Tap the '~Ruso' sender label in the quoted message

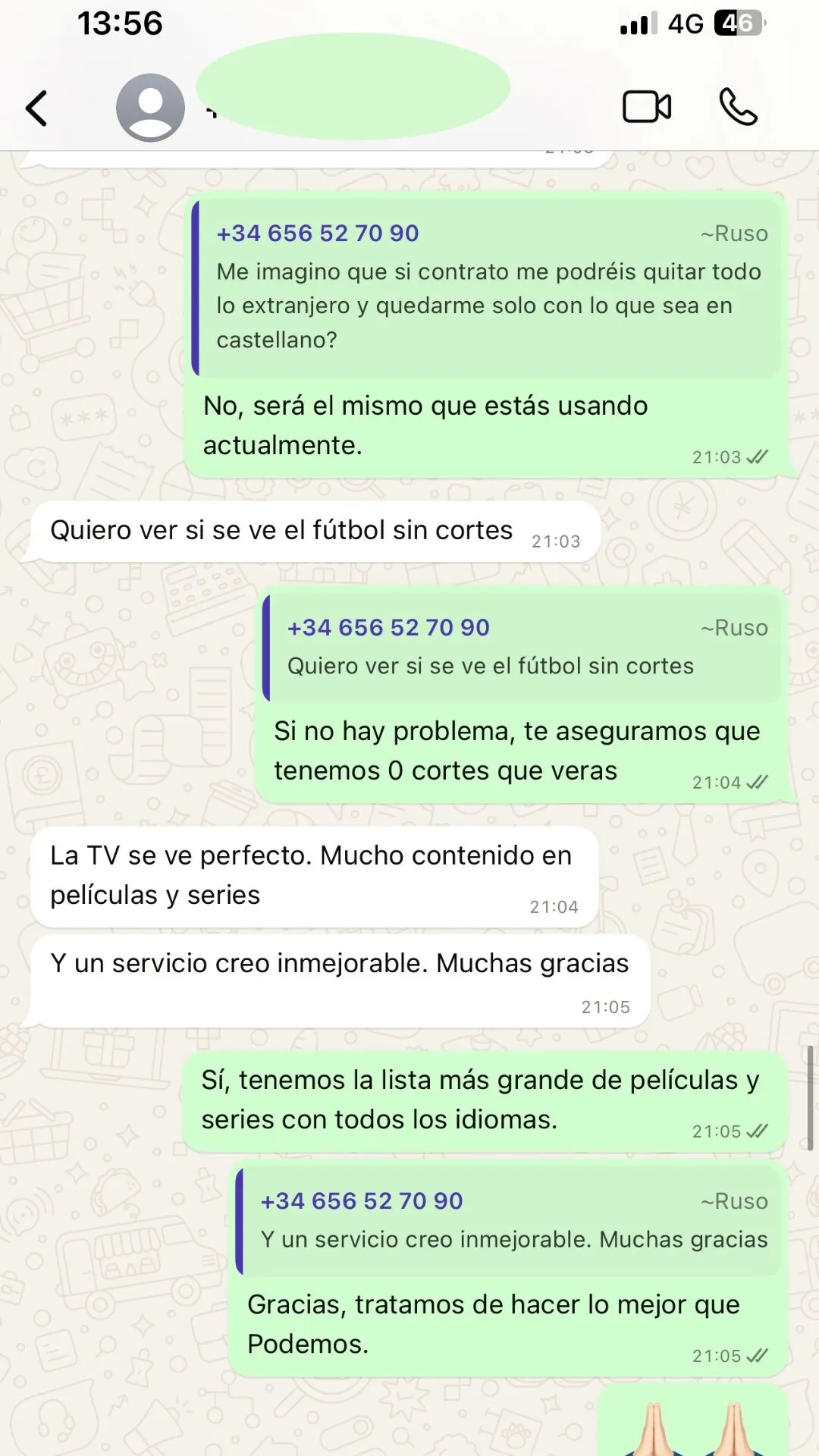(x=733, y=234)
